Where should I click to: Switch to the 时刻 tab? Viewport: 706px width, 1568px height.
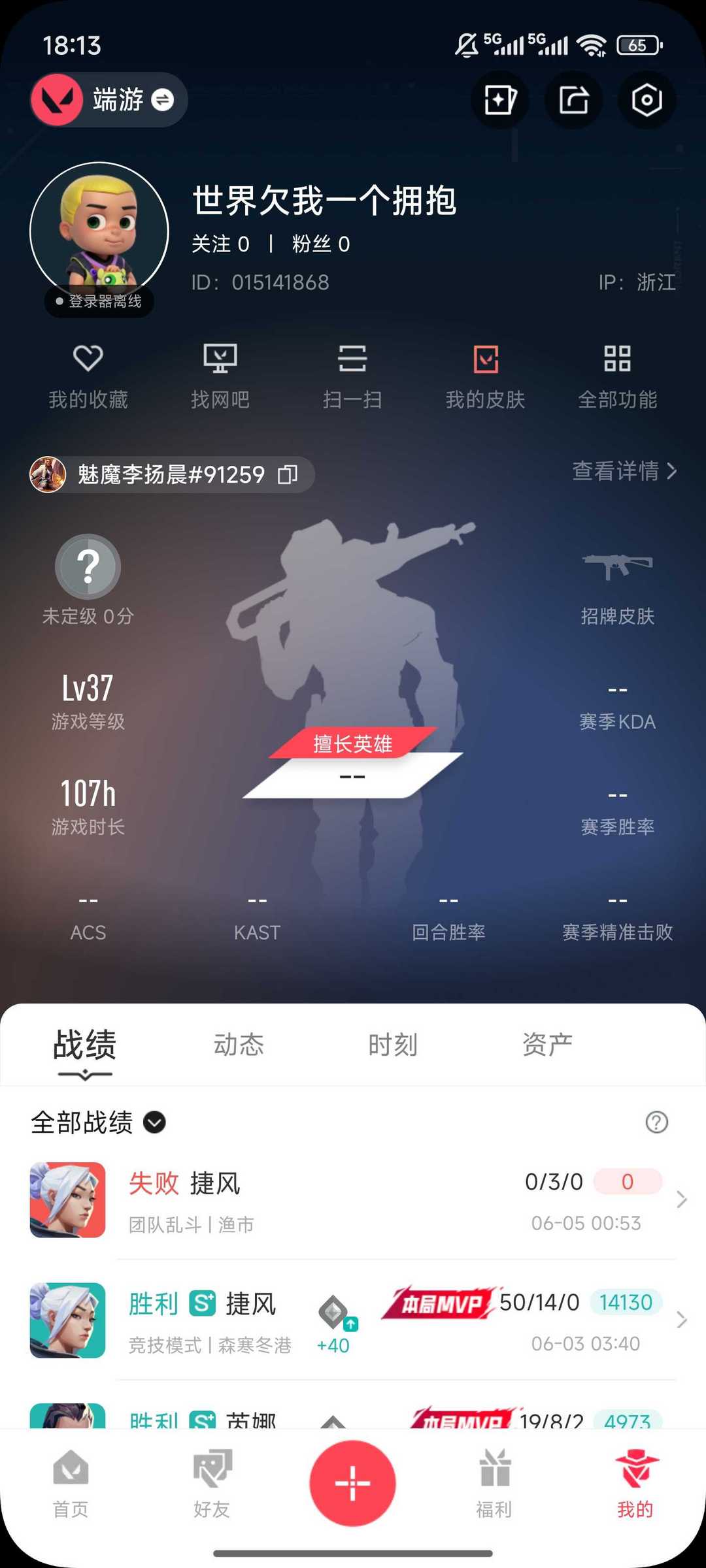[393, 1045]
